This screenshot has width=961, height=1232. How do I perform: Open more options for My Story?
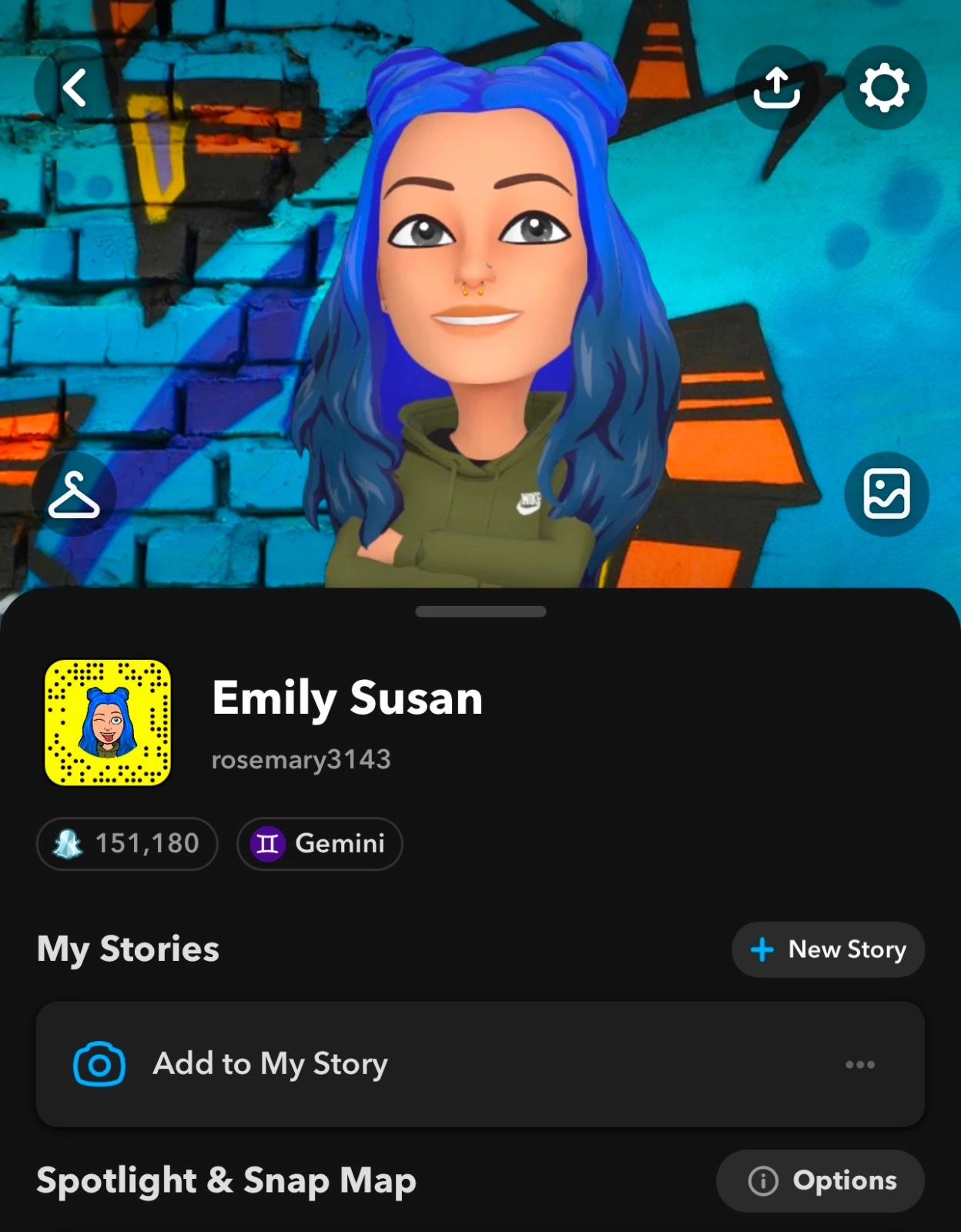859,1064
